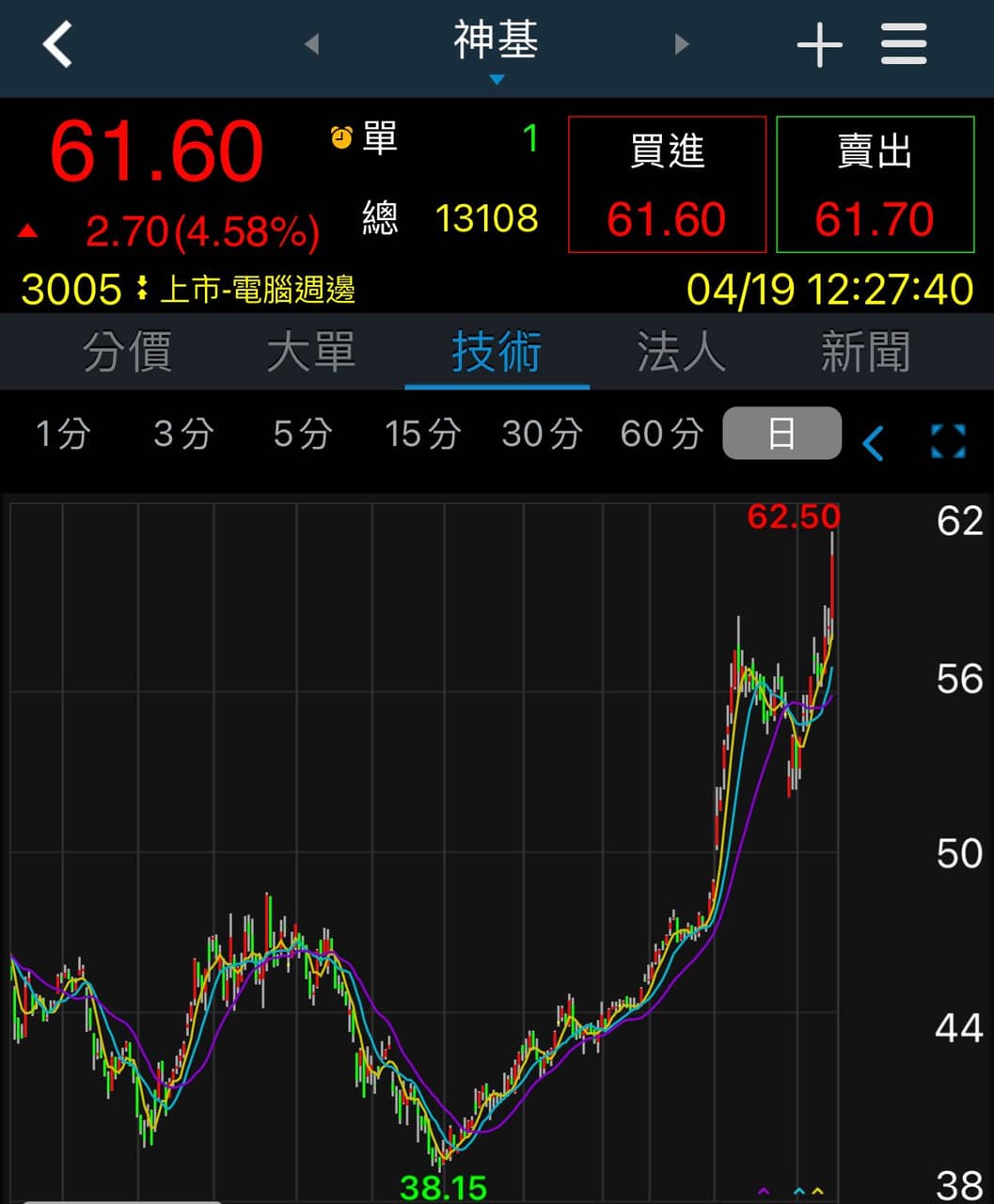The width and height of the screenshot is (994, 1204).
Task: View the 法人 tab
Action: (x=681, y=352)
